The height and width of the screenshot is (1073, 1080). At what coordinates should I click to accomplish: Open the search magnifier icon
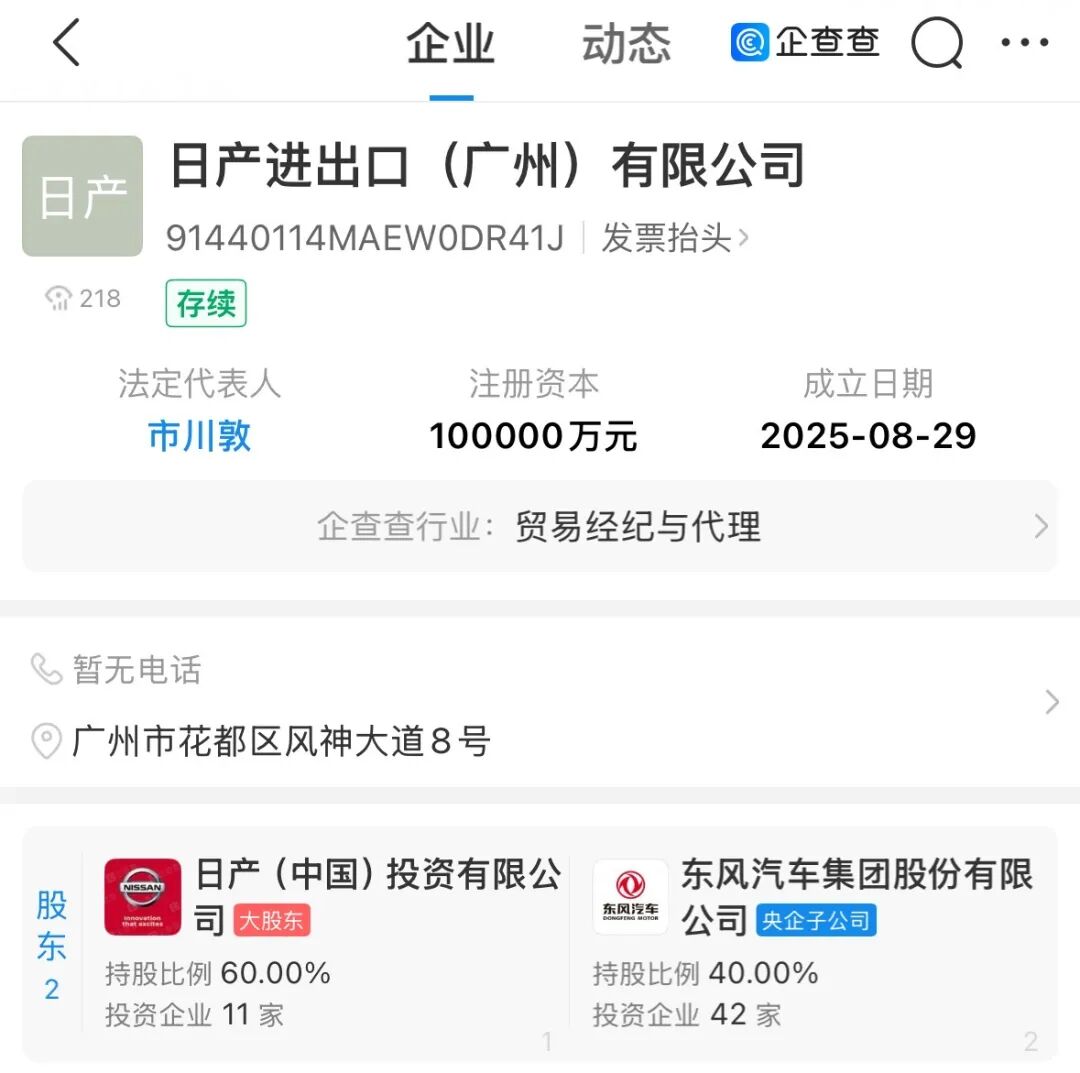tap(937, 45)
